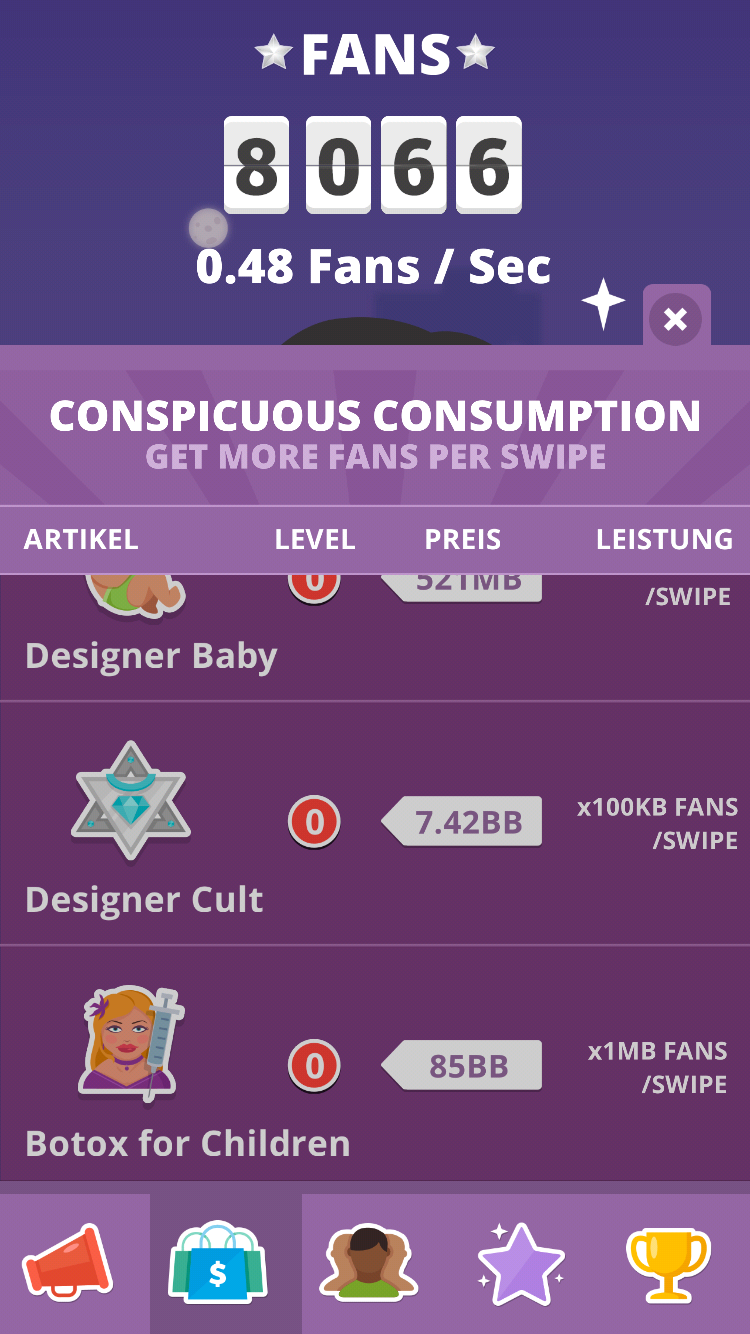The height and width of the screenshot is (1334, 750).
Task: Switch to the person avatar tab
Action: (368, 1263)
